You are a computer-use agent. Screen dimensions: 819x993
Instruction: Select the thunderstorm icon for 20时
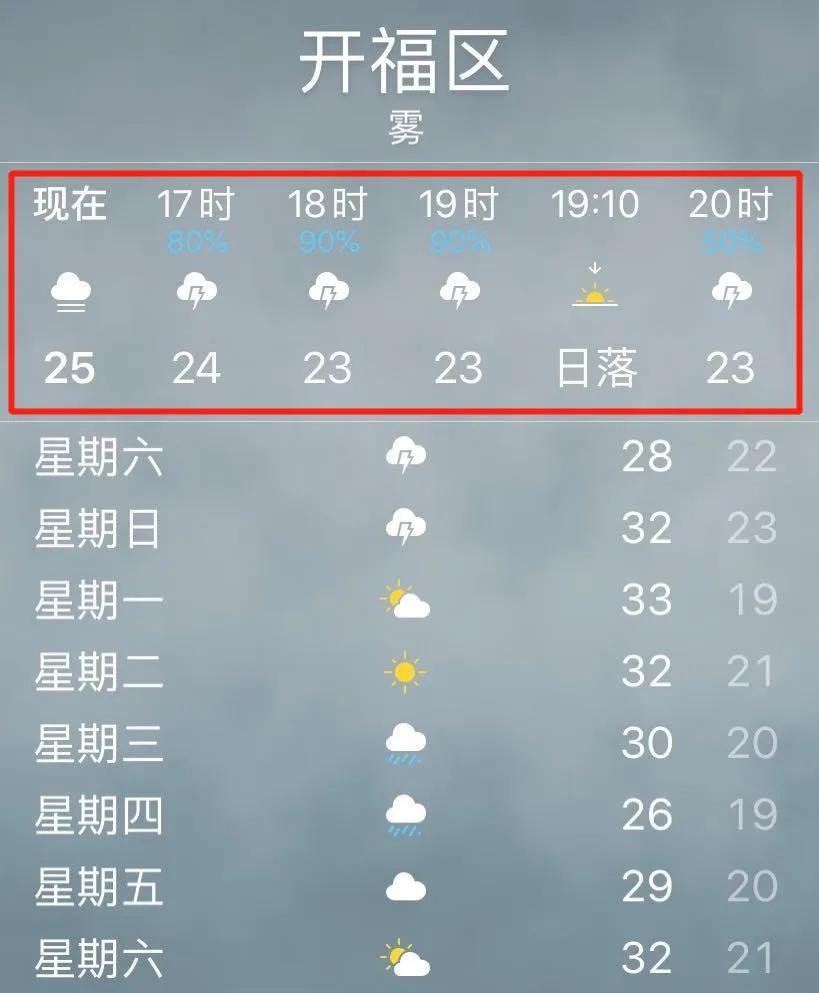pyautogui.click(x=731, y=291)
